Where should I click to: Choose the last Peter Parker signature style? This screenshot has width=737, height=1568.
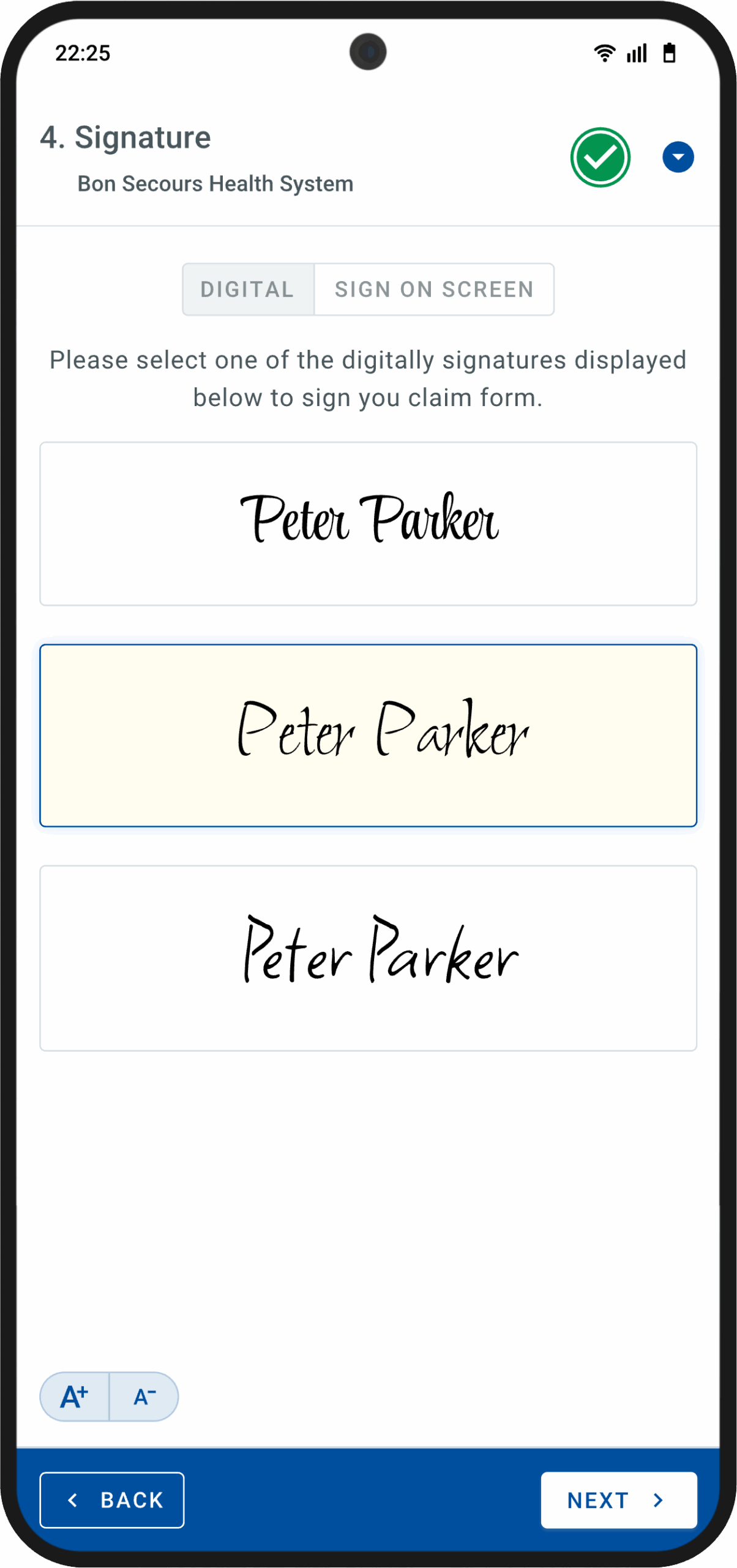tap(368, 958)
